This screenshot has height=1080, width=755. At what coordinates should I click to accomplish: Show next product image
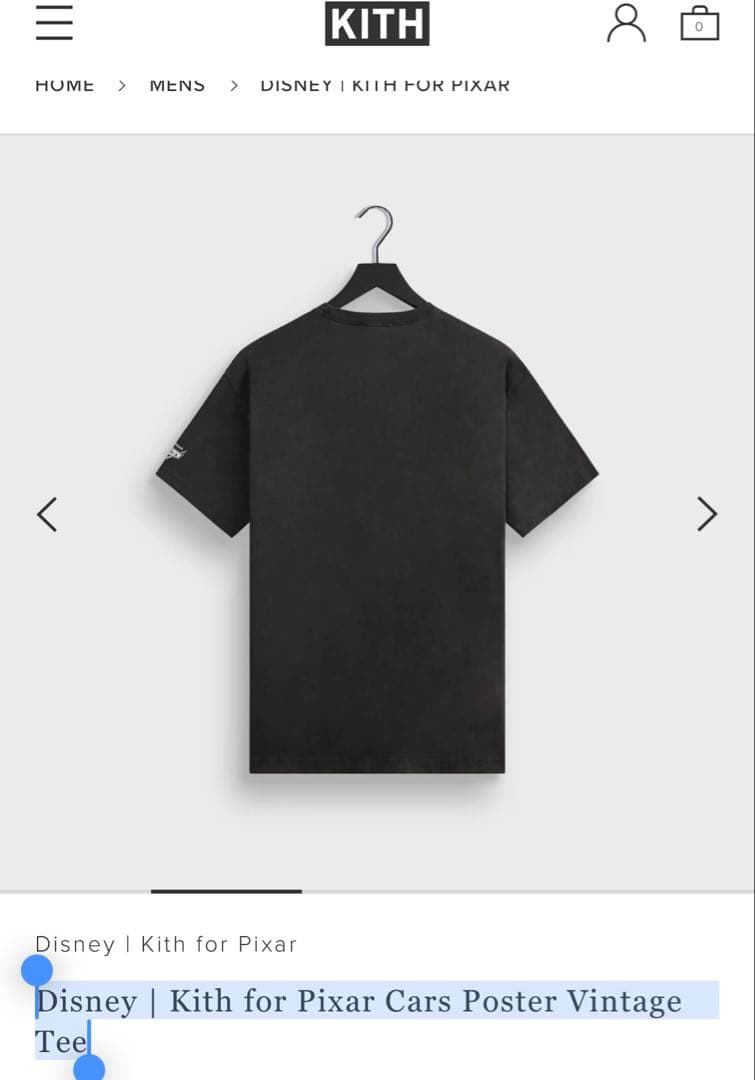(x=707, y=514)
